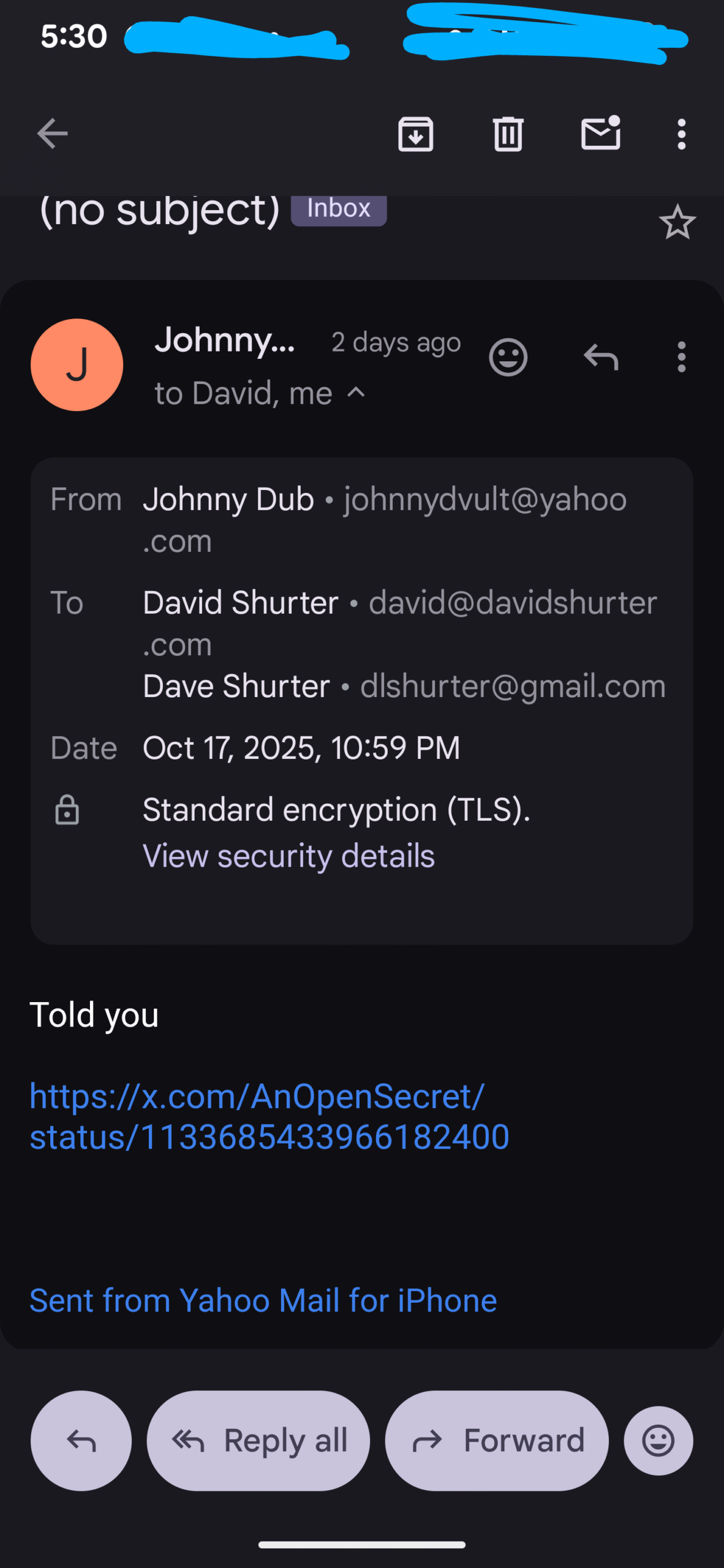The image size is (724, 1568).
Task: Delete this email with trash icon
Action: [508, 134]
